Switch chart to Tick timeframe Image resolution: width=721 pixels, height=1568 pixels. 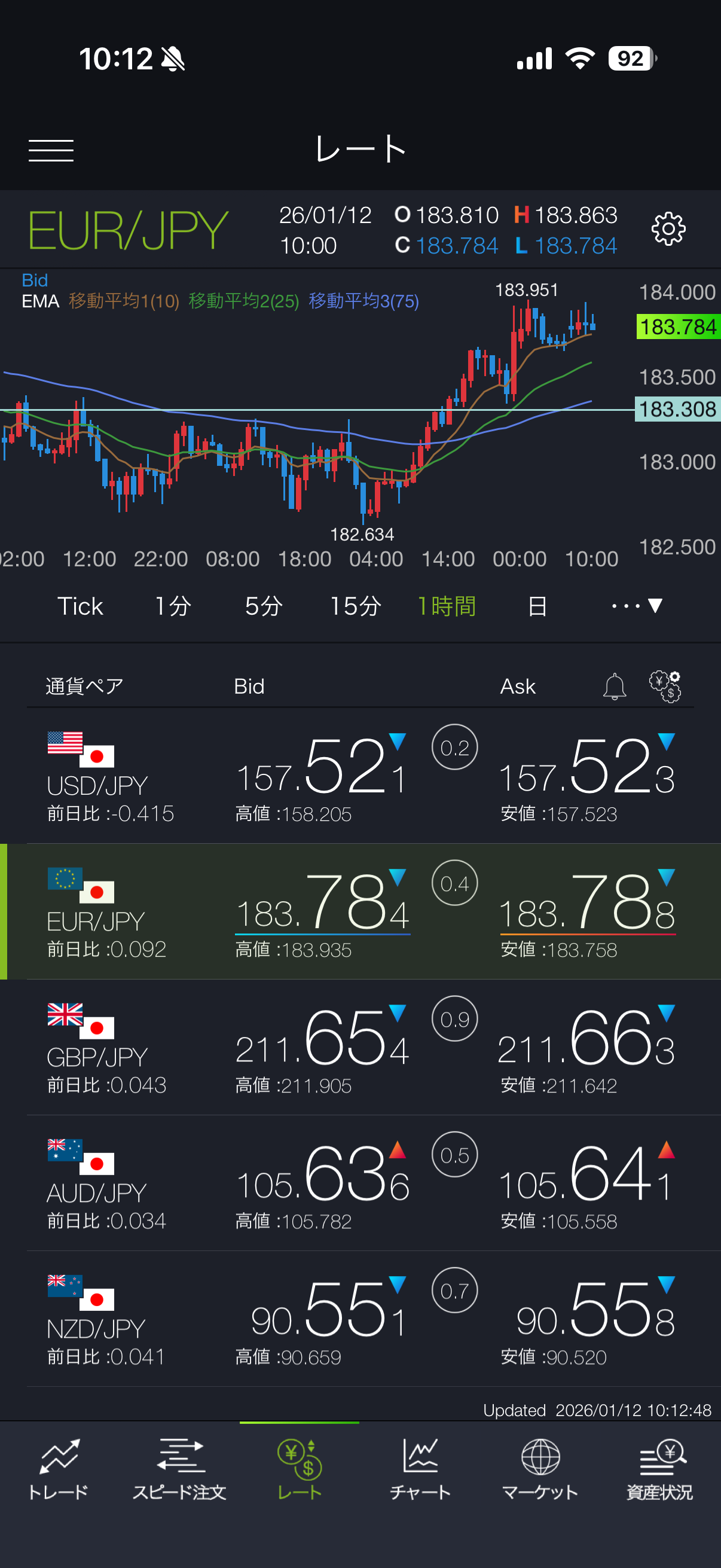(80, 606)
